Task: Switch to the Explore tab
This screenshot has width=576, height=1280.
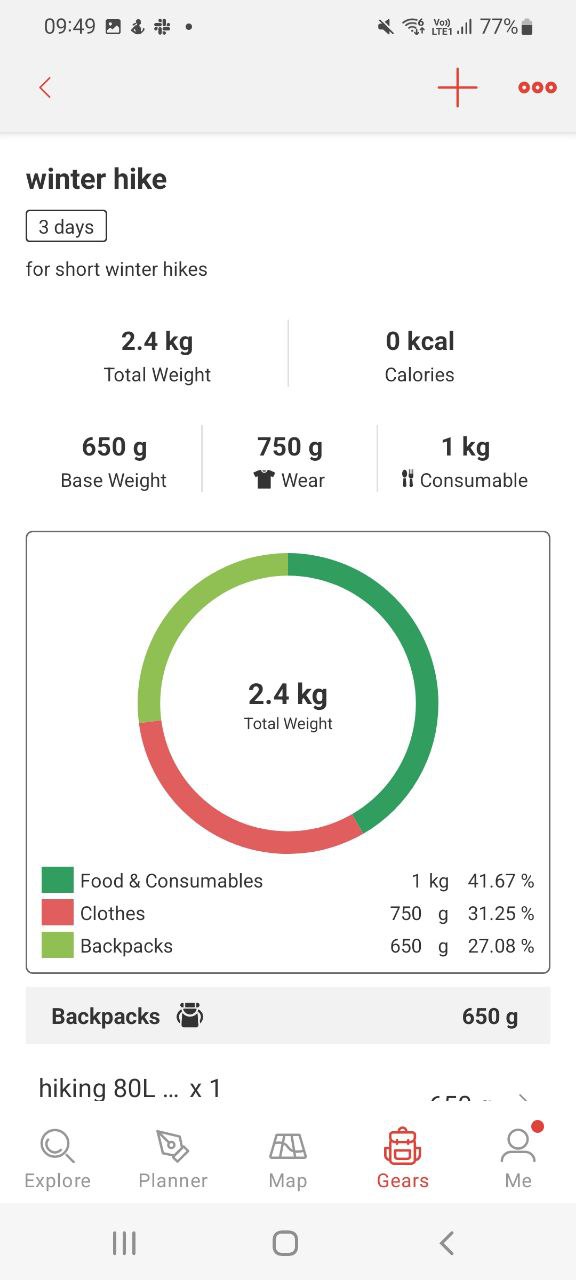Action: 57,1159
